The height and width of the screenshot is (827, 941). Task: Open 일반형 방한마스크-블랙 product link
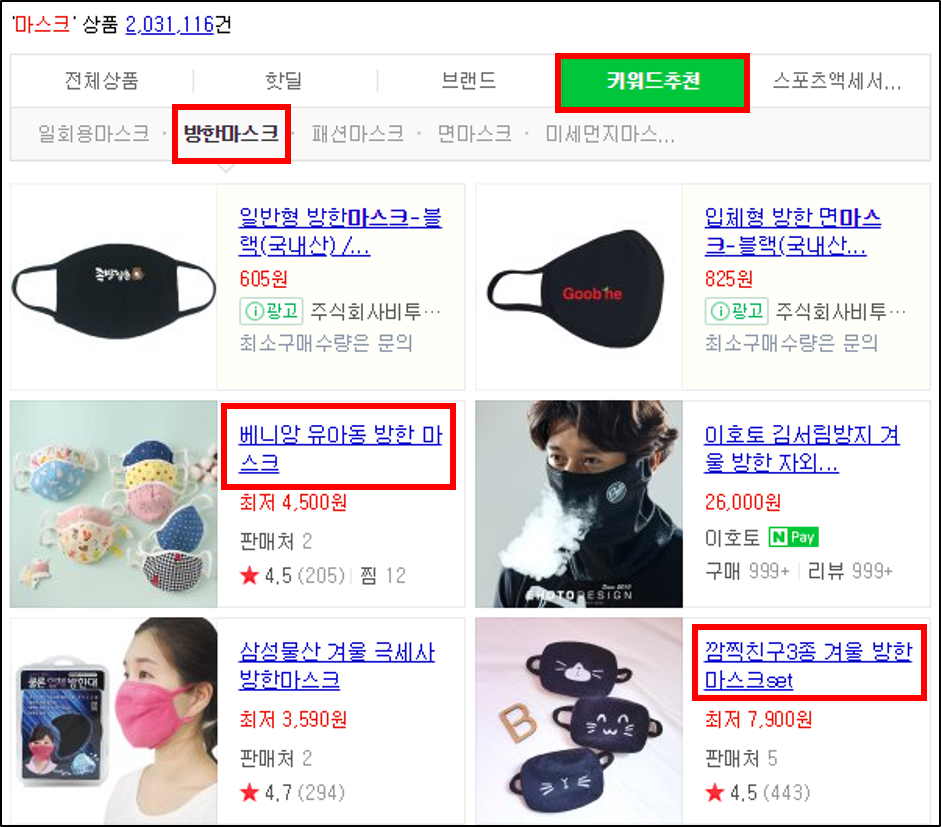pyautogui.click(x=339, y=231)
